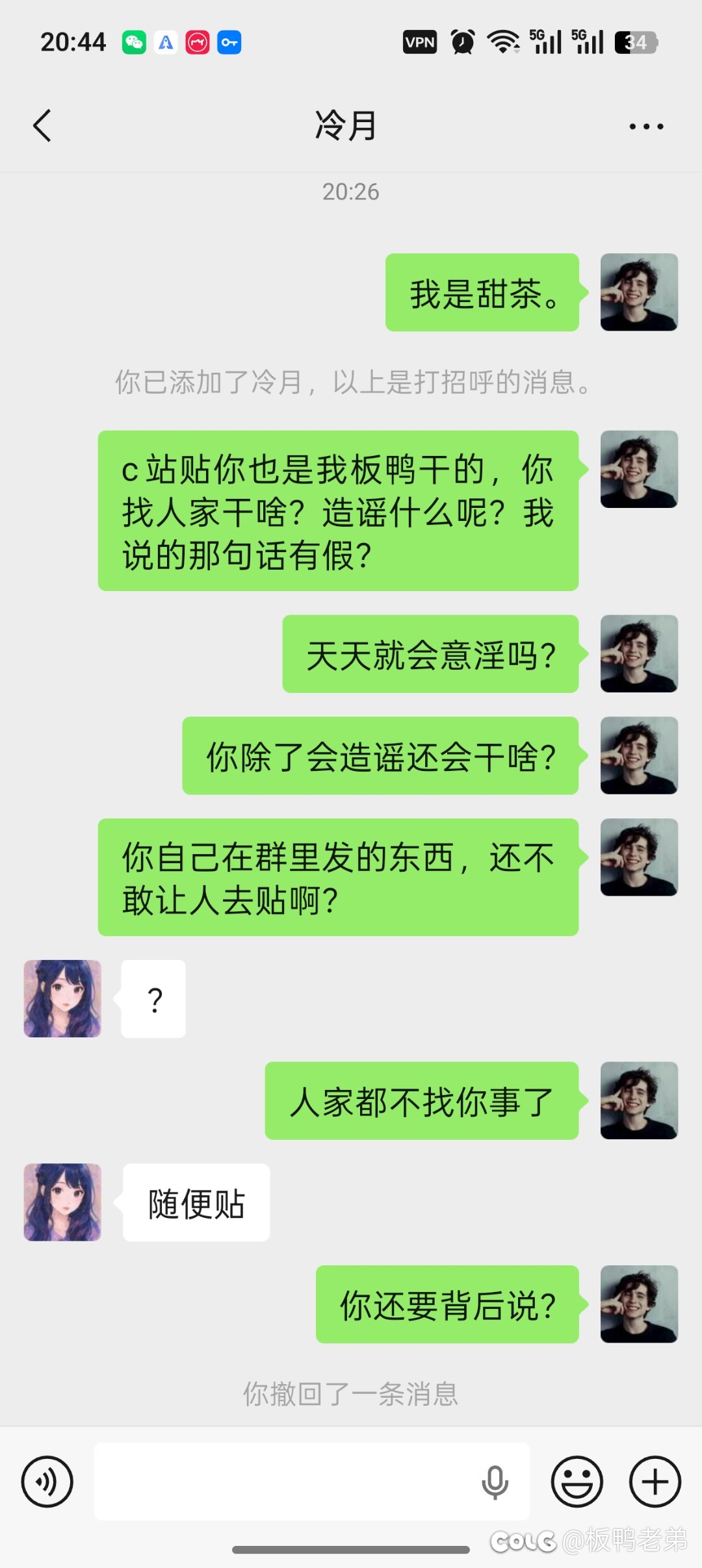Switch to hold-to-talk voice input

[47, 1482]
